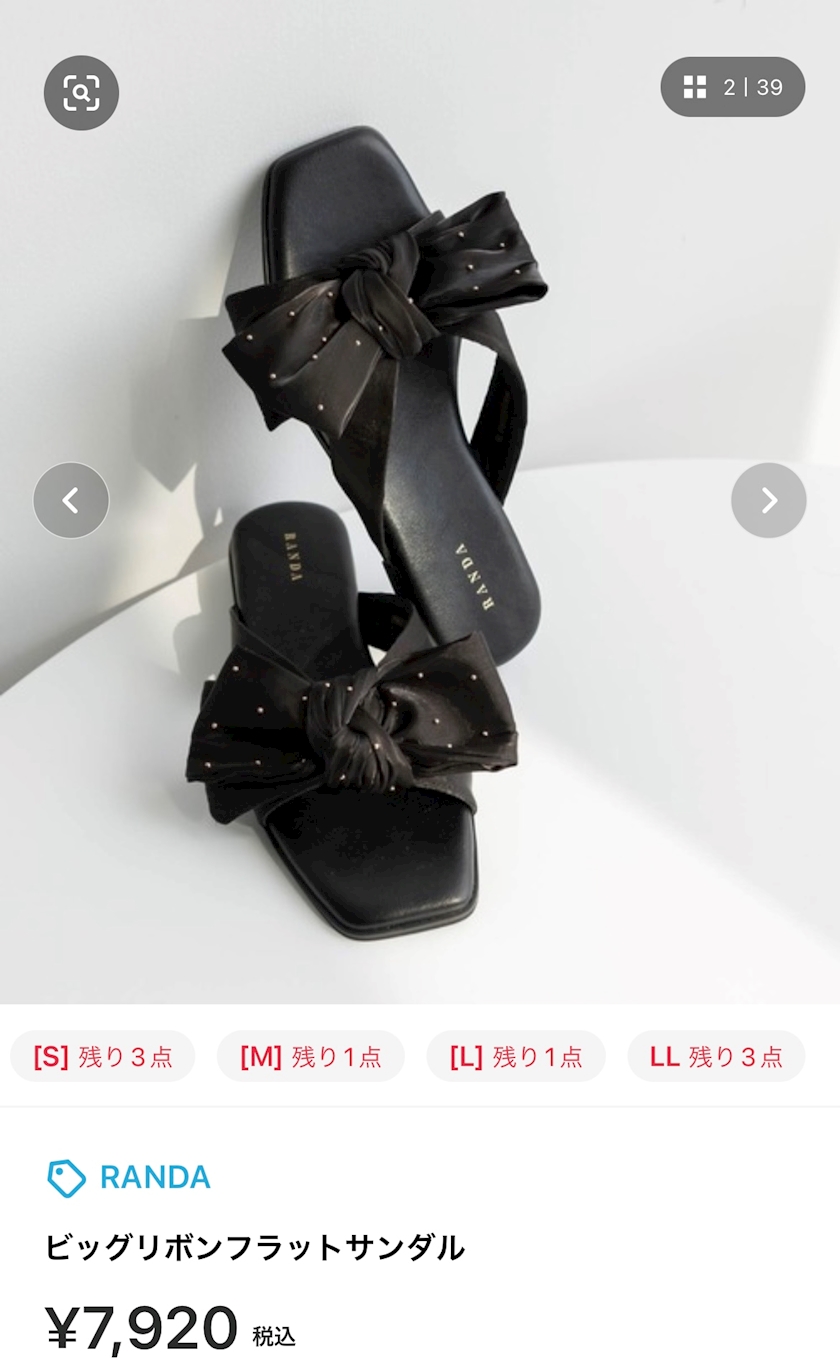Open the visual image search icon
Image resolution: width=840 pixels, height=1364 pixels.
tap(81, 93)
